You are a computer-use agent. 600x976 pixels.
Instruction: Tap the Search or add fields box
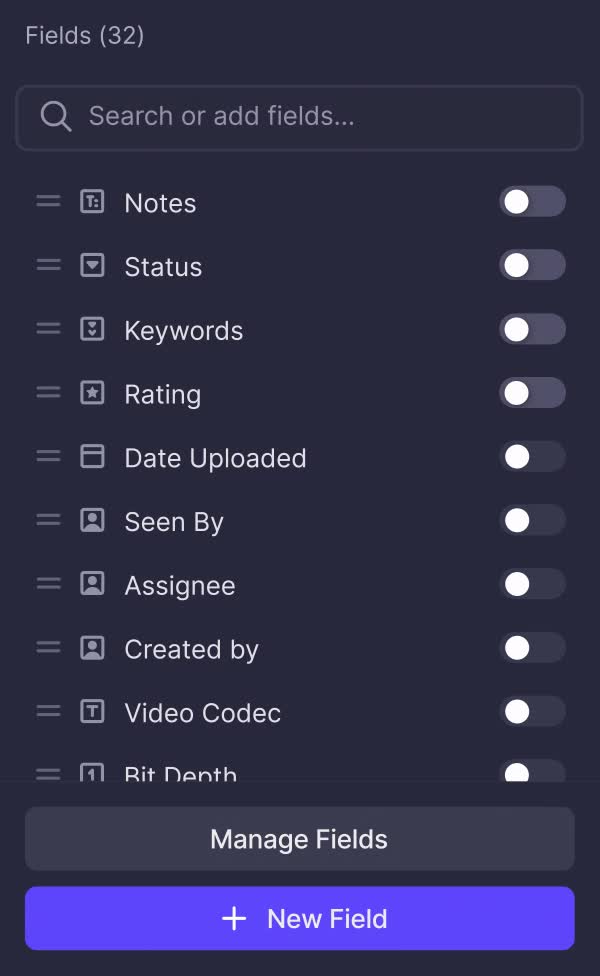click(x=300, y=117)
